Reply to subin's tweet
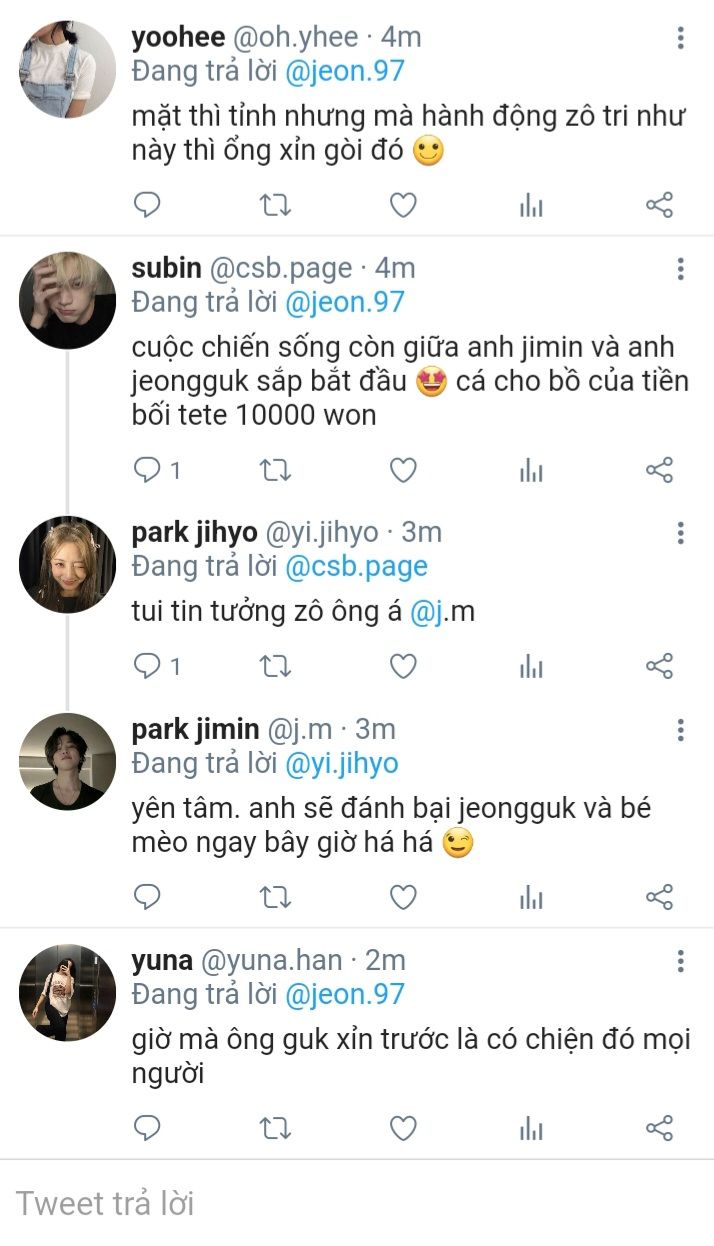Image resolution: width=714 pixels, height=1246 pixels. click(x=148, y=470)
